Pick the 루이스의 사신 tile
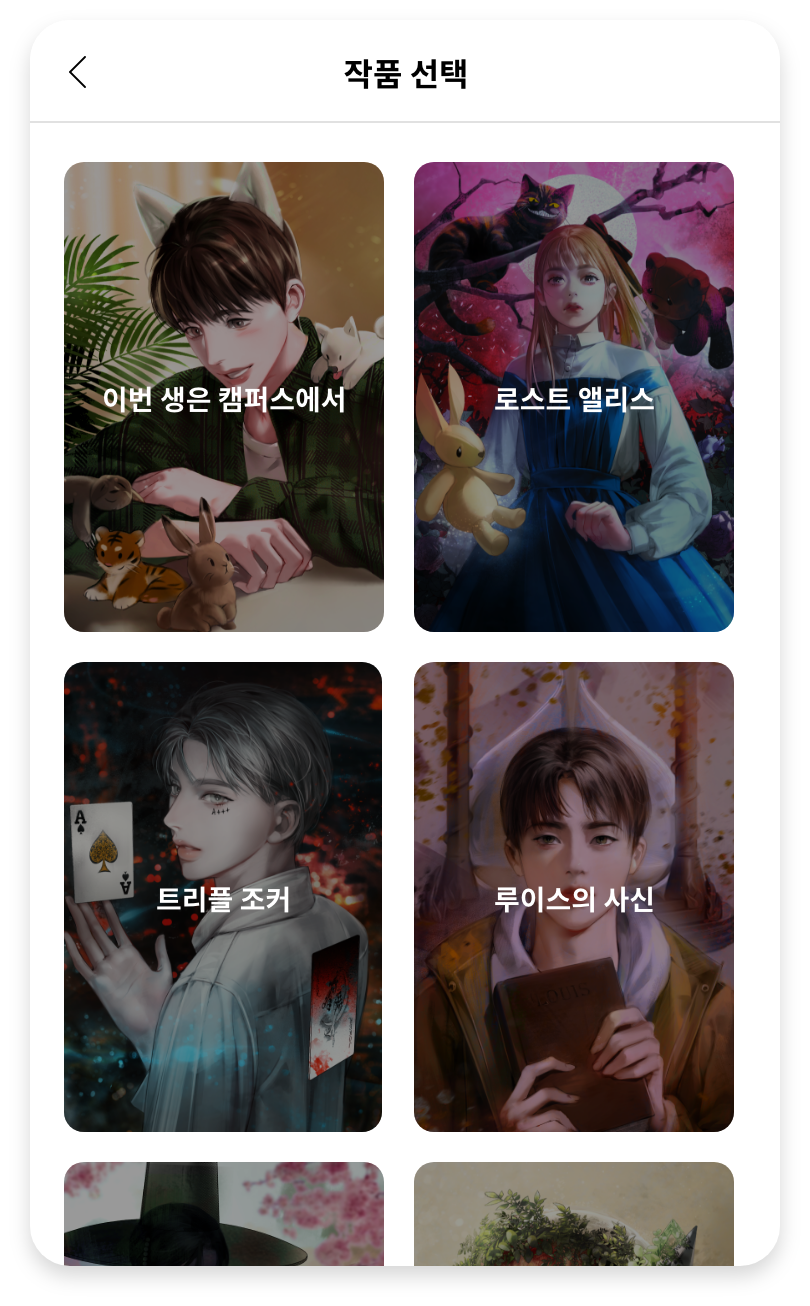Viewport: 810px width, 1306px height. 574,897
